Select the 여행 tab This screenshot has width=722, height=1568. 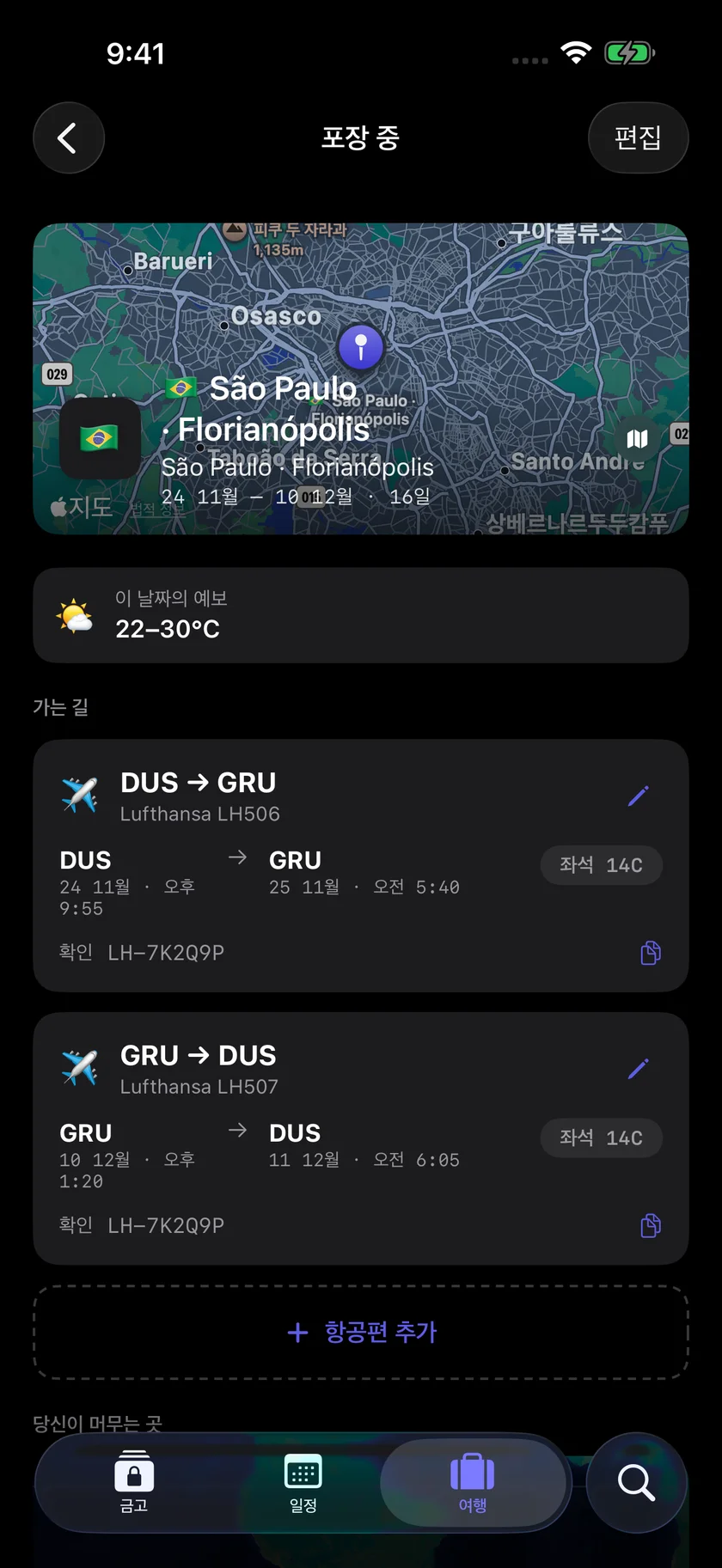[x=473, y=1483]
